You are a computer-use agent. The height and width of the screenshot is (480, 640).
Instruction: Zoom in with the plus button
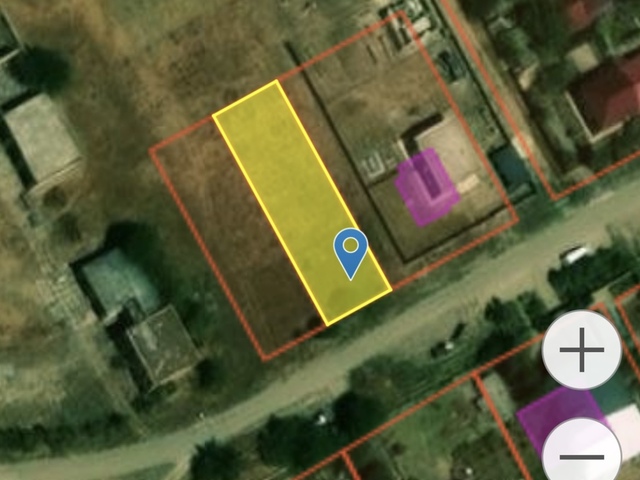pos(581,351)
